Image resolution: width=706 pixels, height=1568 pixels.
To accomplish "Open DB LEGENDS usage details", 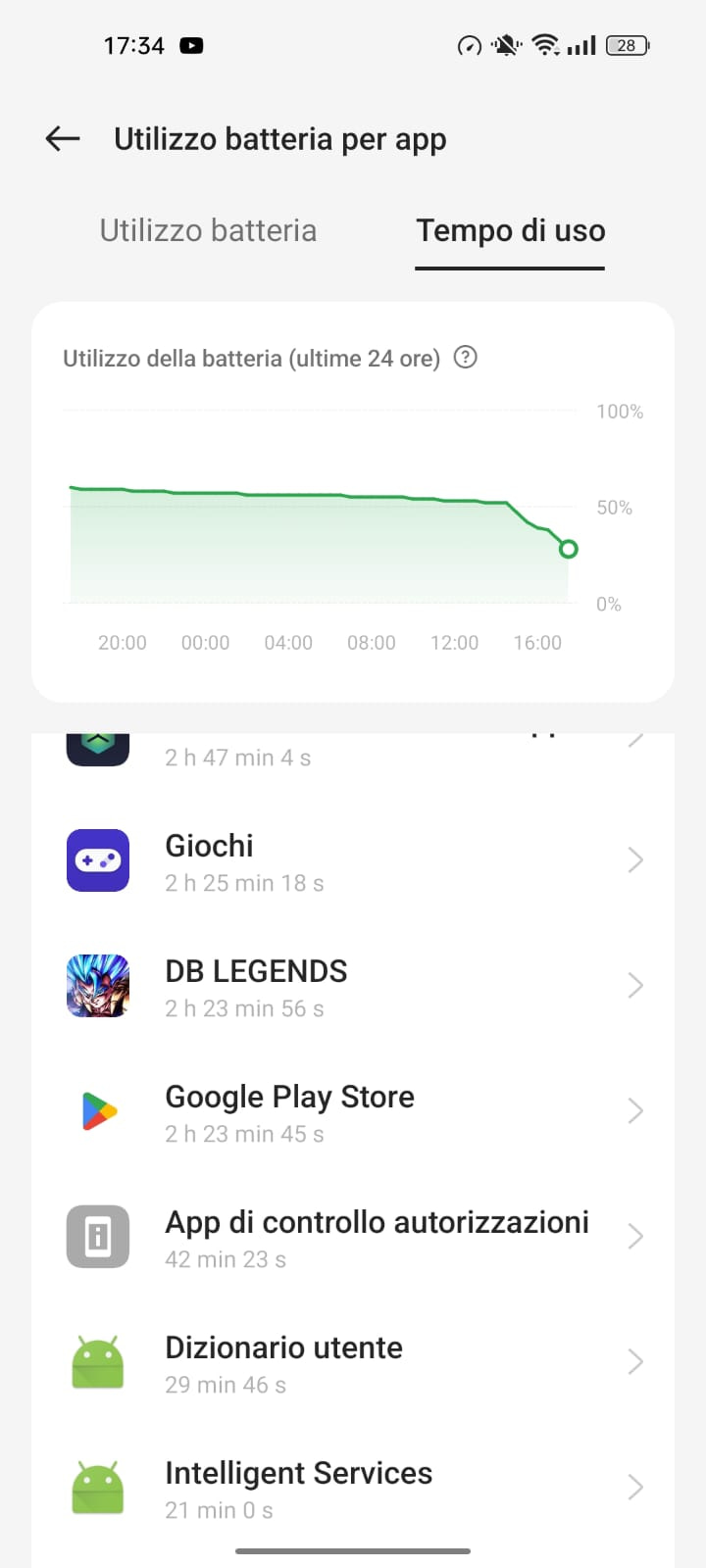I will [353, 986].
